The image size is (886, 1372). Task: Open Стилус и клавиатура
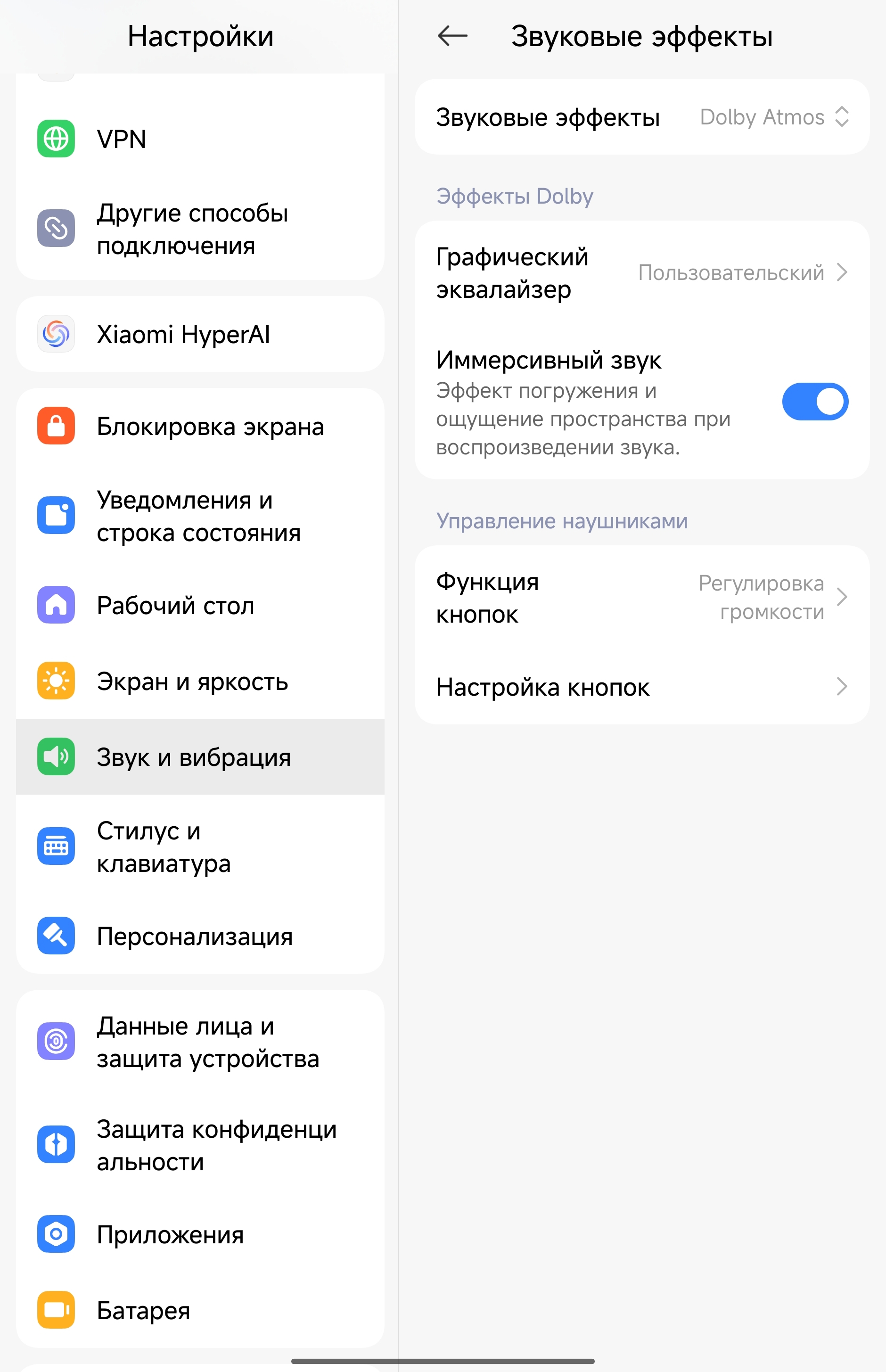tap(200, 847)
